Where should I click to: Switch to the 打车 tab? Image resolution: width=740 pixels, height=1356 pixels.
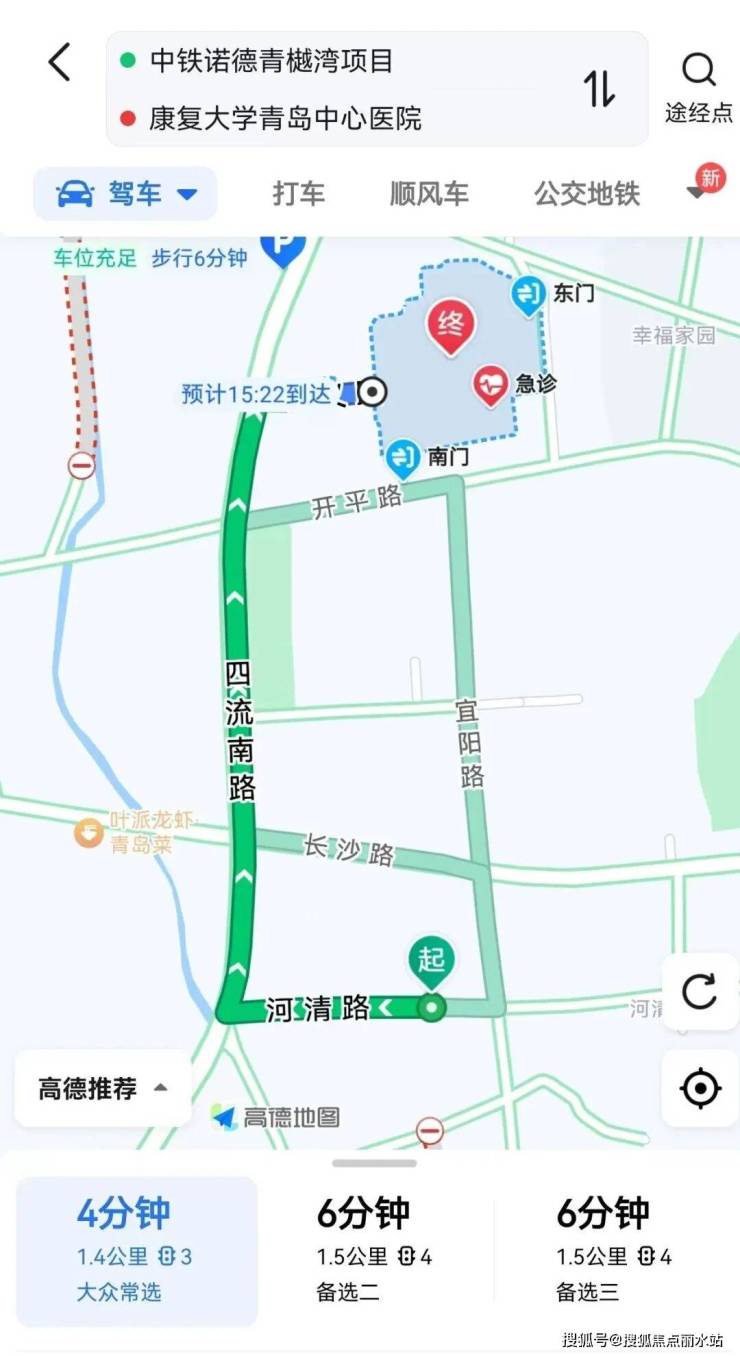[298, 194]
